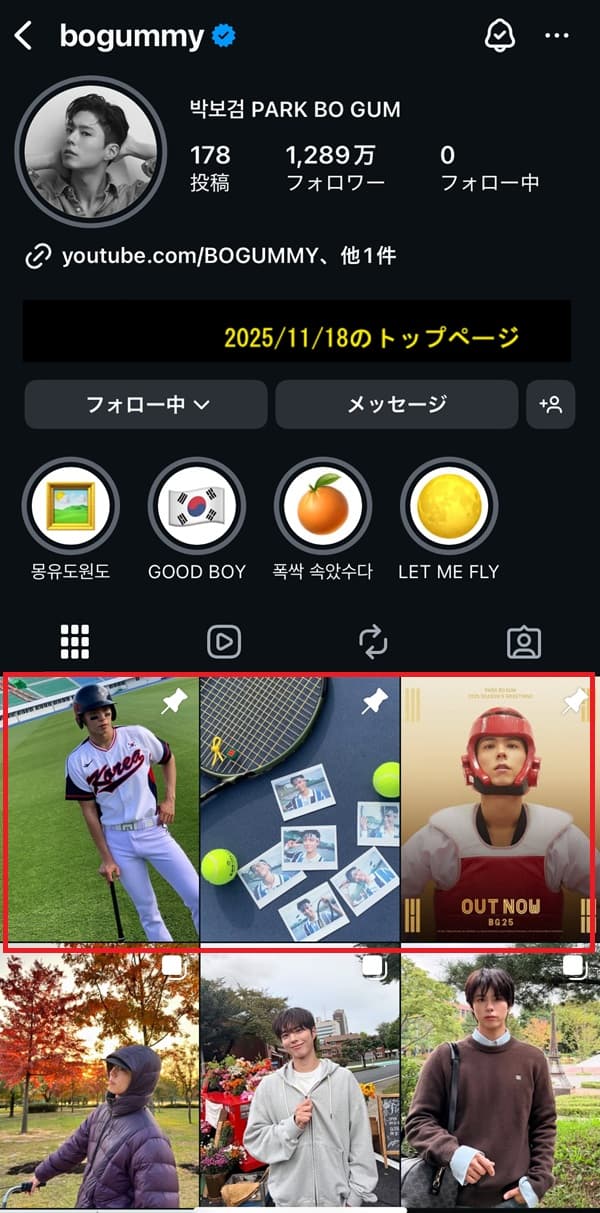Open the pinned tennis racket polaroid post

pyautogui.click(x=300, y=810)
